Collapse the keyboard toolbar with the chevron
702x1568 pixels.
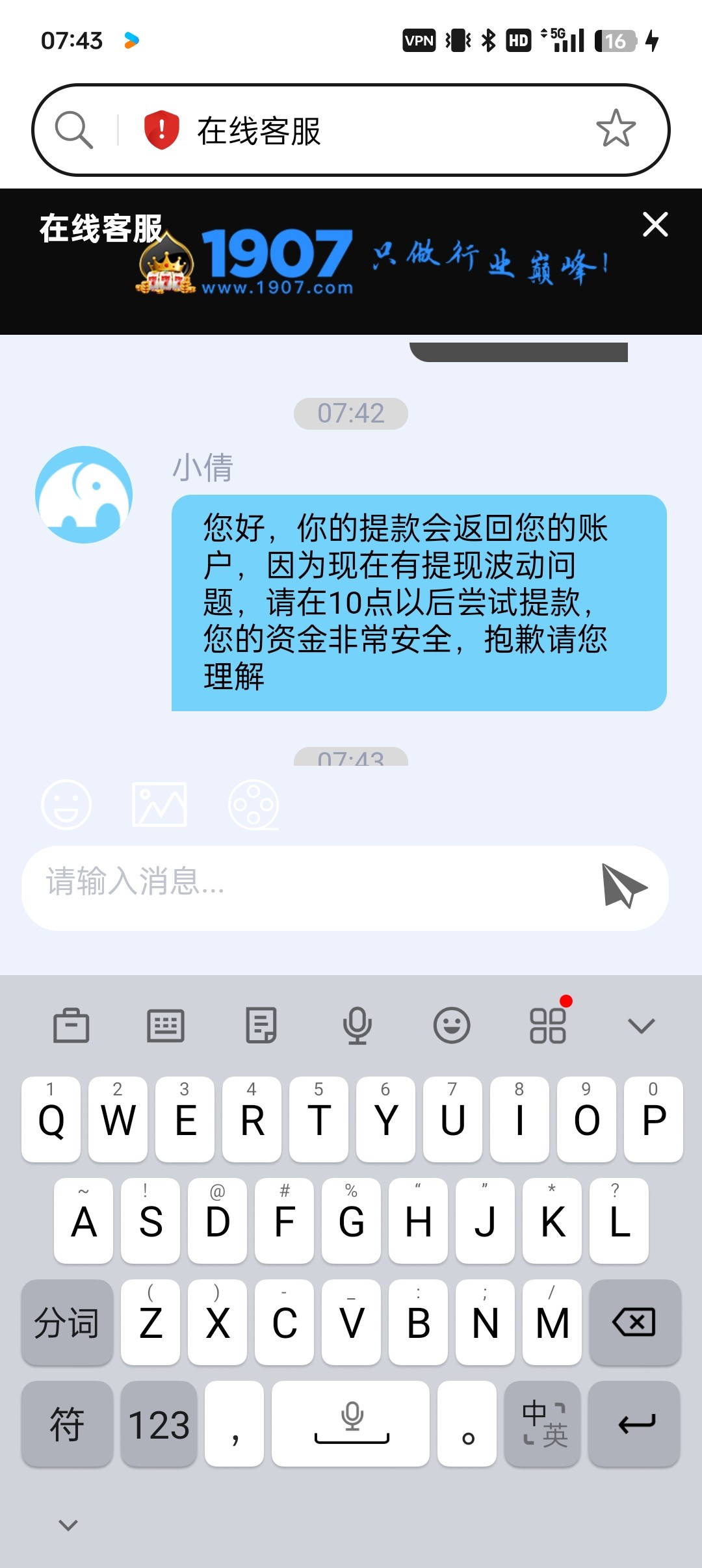641,1026
